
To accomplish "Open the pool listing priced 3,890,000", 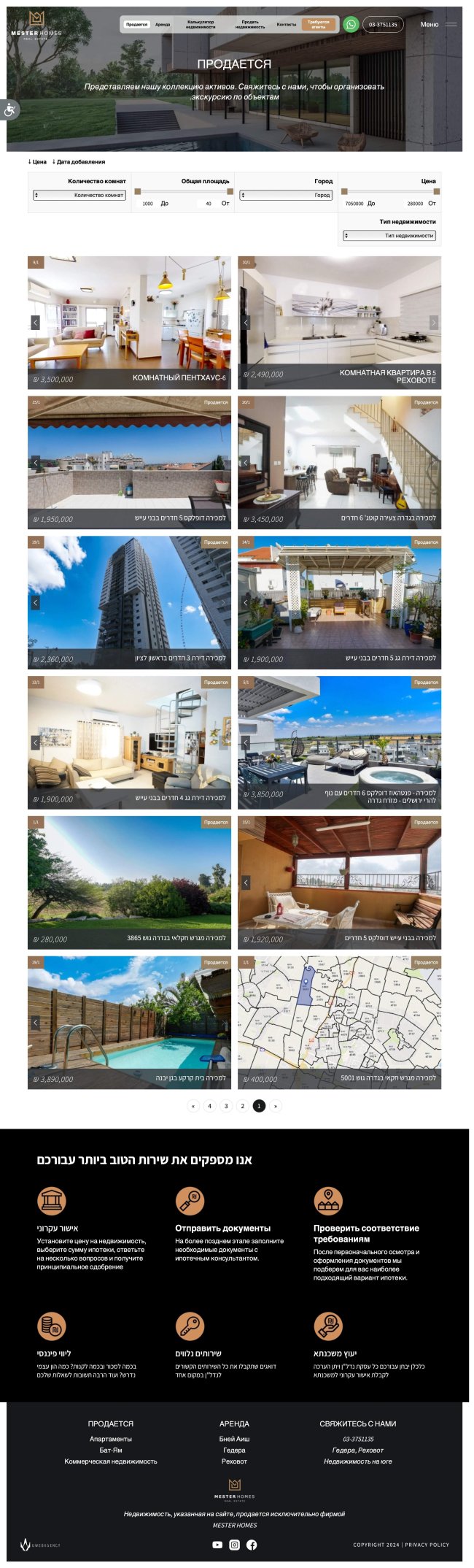I will 129,1022.
